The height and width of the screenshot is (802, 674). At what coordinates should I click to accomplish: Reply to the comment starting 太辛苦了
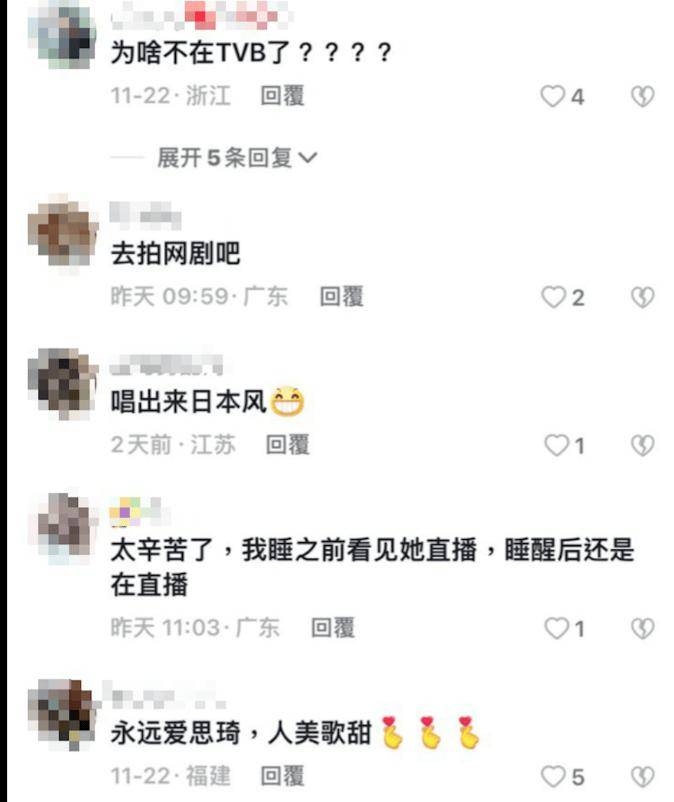[x=333, y=628]
